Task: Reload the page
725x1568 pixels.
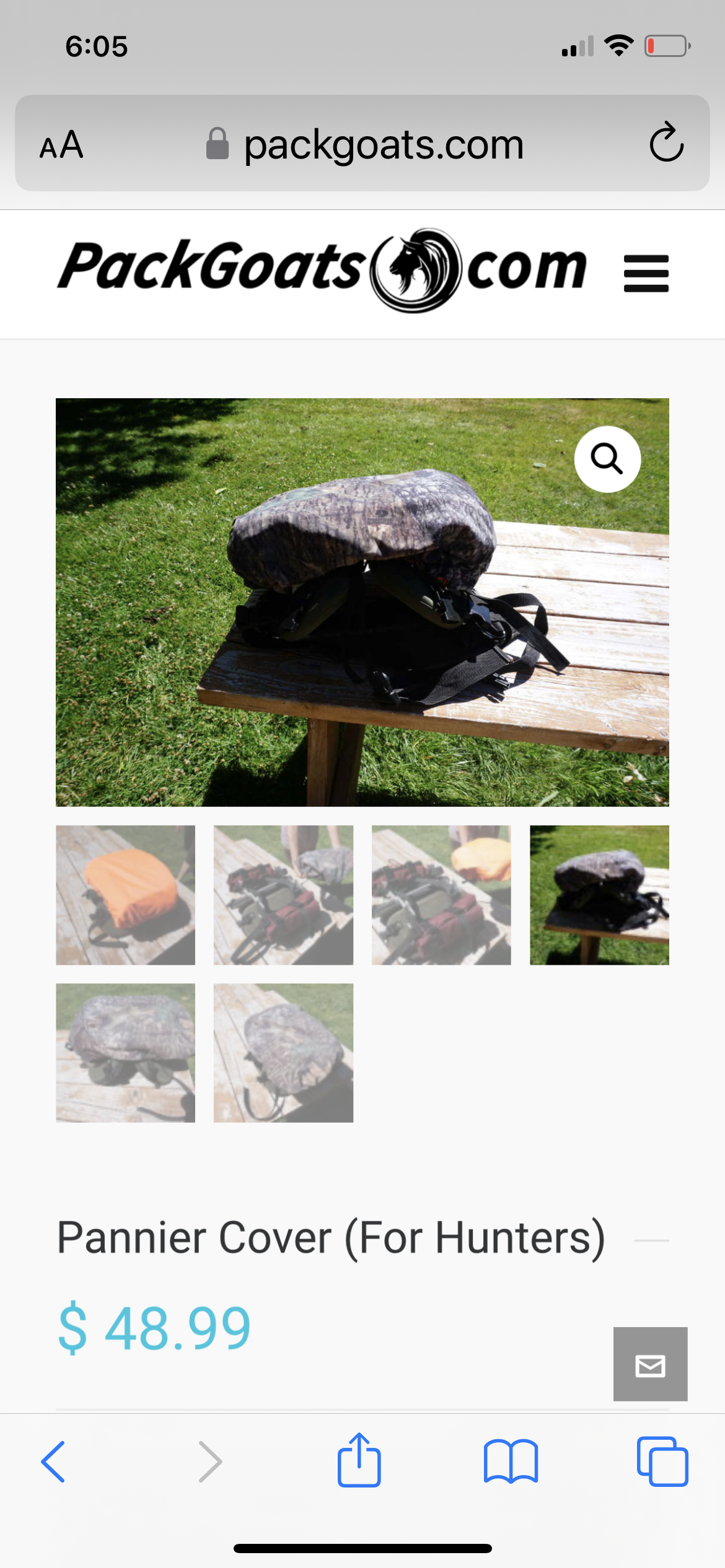Action: (x=666, y=142)
